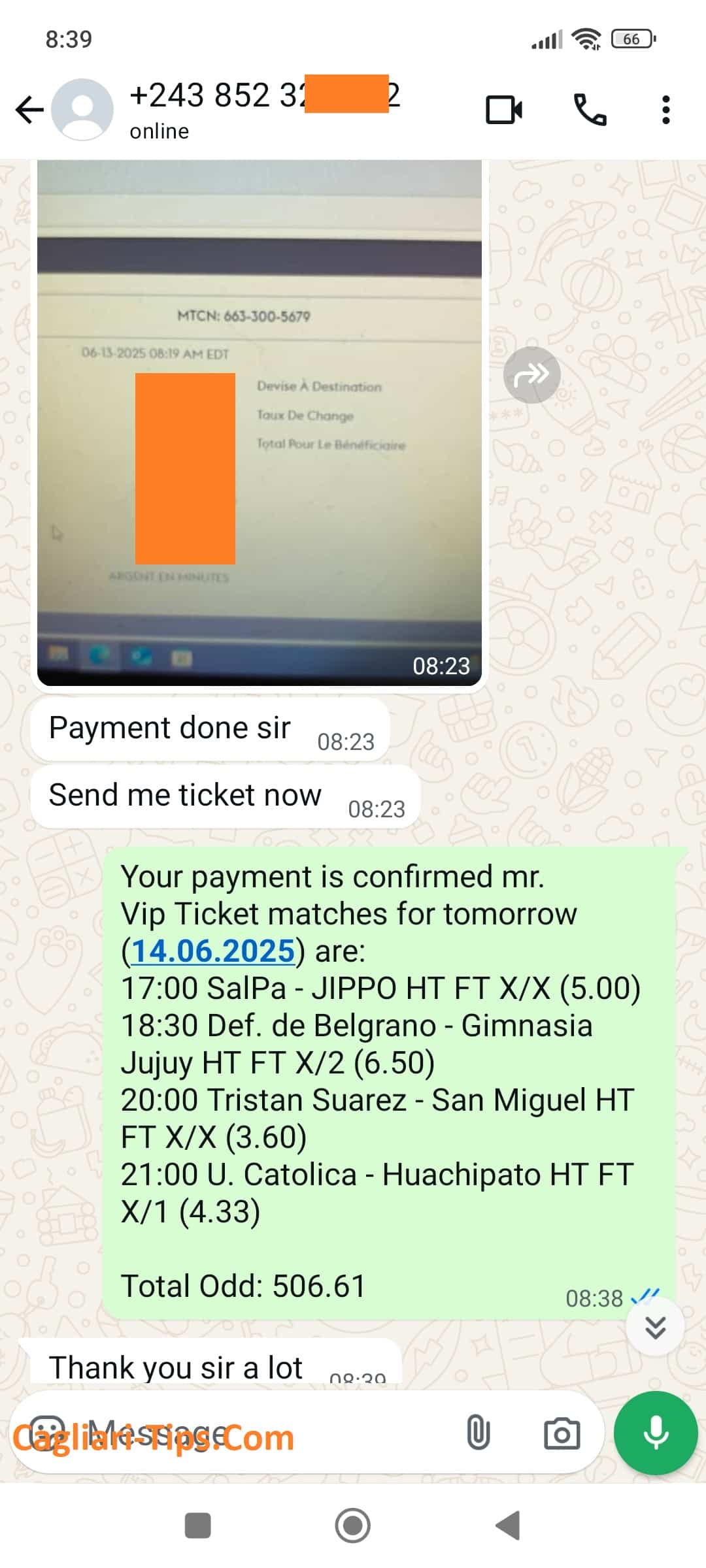
Task: Open the contact's profile picture
Action: tap(82, 110)
